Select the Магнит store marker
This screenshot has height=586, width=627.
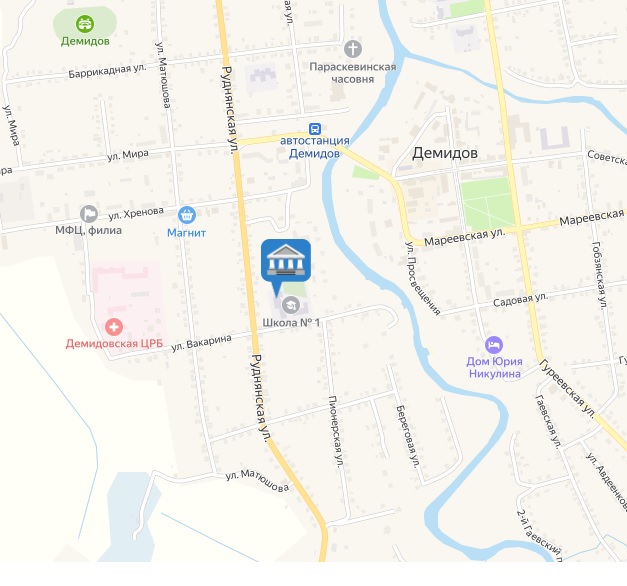(187, 214)
